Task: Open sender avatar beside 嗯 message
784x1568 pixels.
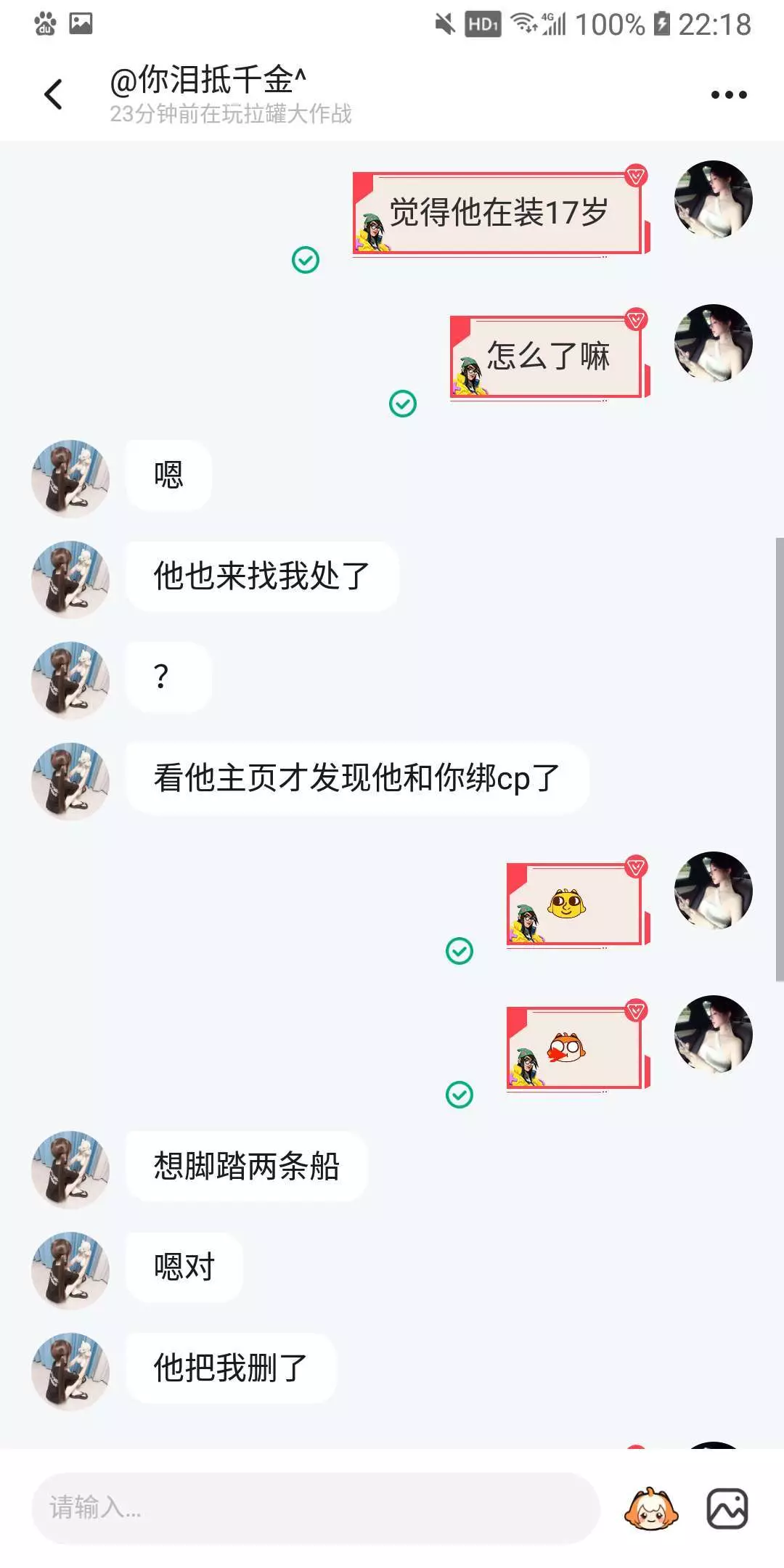Action: (70, 478)
